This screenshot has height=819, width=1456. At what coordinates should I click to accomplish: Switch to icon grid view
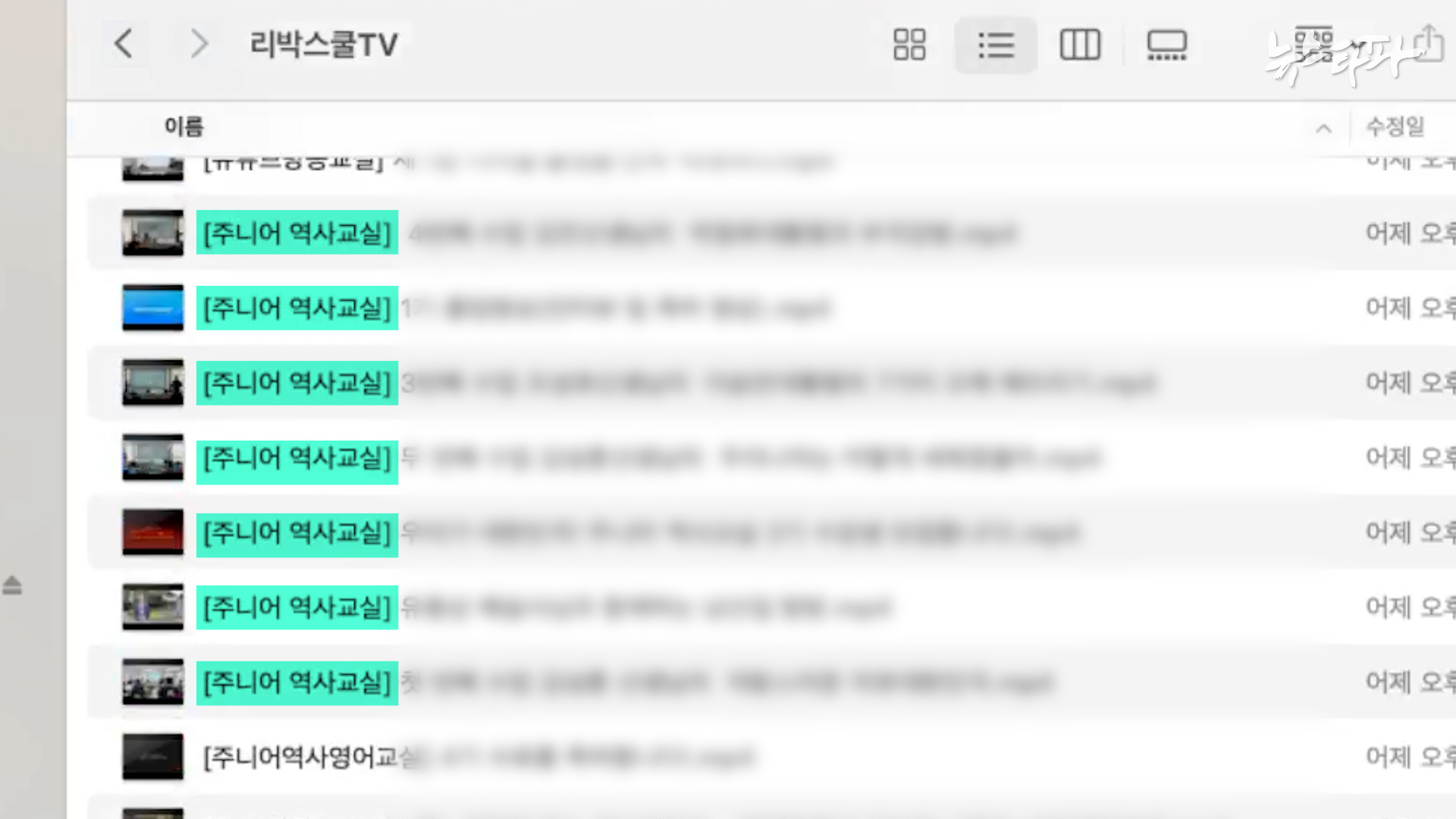(909, 45)
